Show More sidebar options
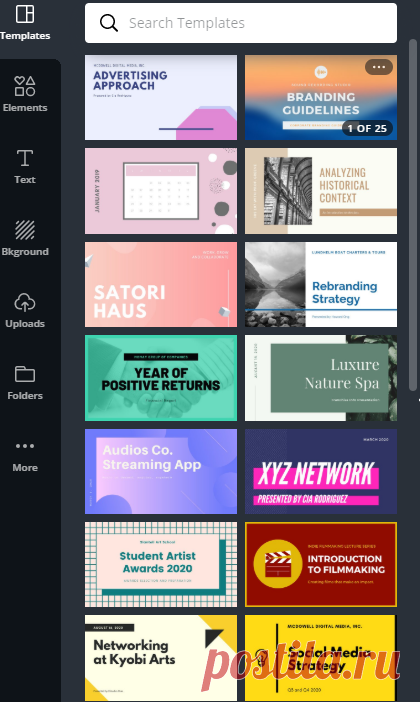Image resolution: width=420 pixels, height=702 pixels. 25,456
